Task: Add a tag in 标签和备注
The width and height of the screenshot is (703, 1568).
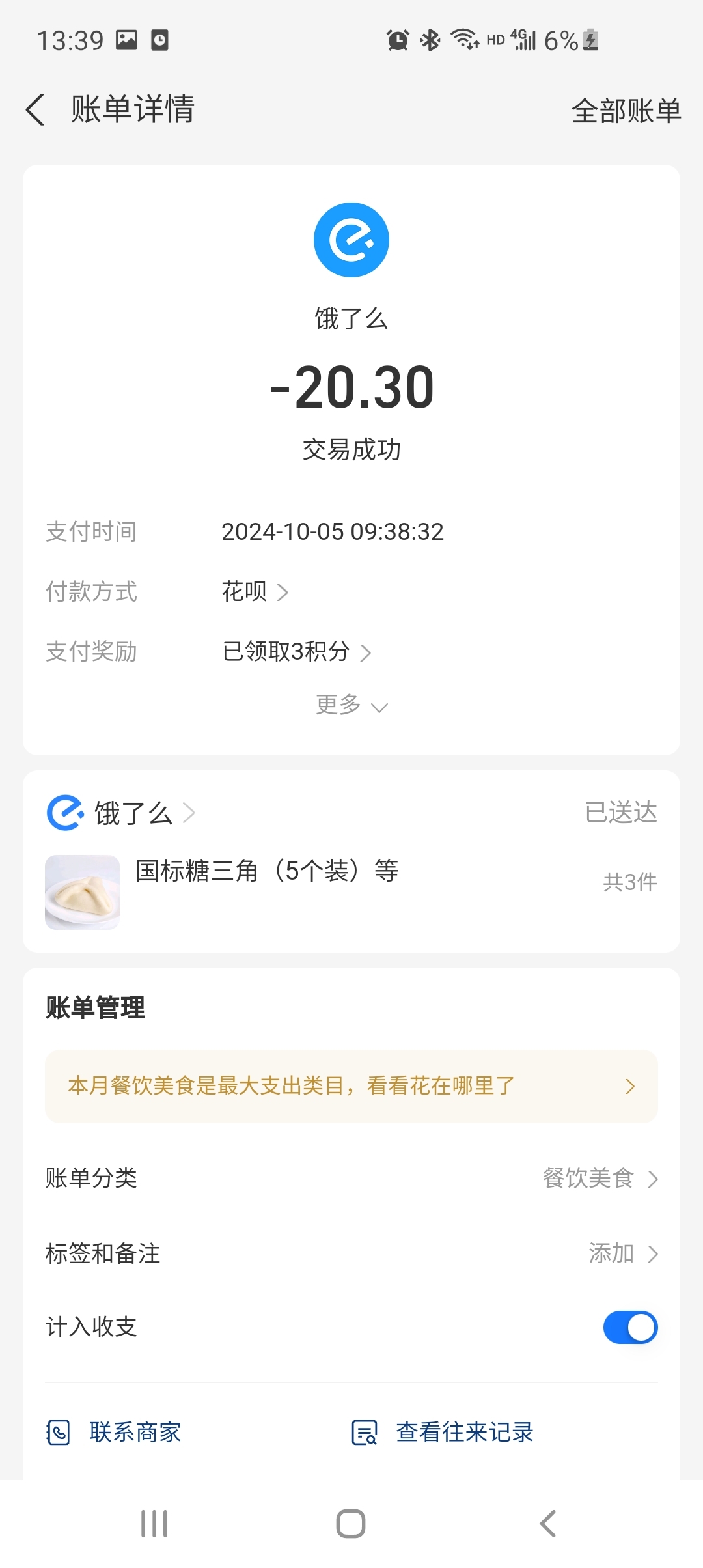Action: coord(622,1253)
